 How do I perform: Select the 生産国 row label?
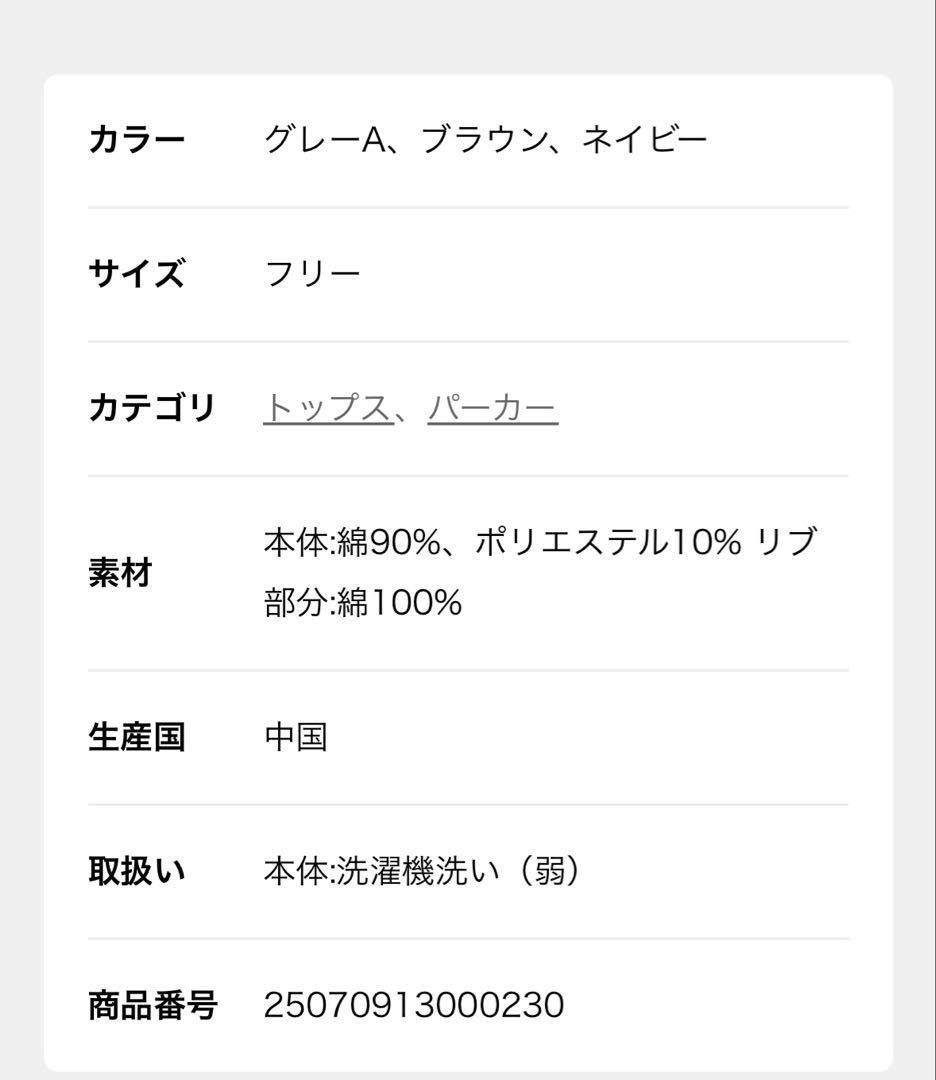point(138,737)
